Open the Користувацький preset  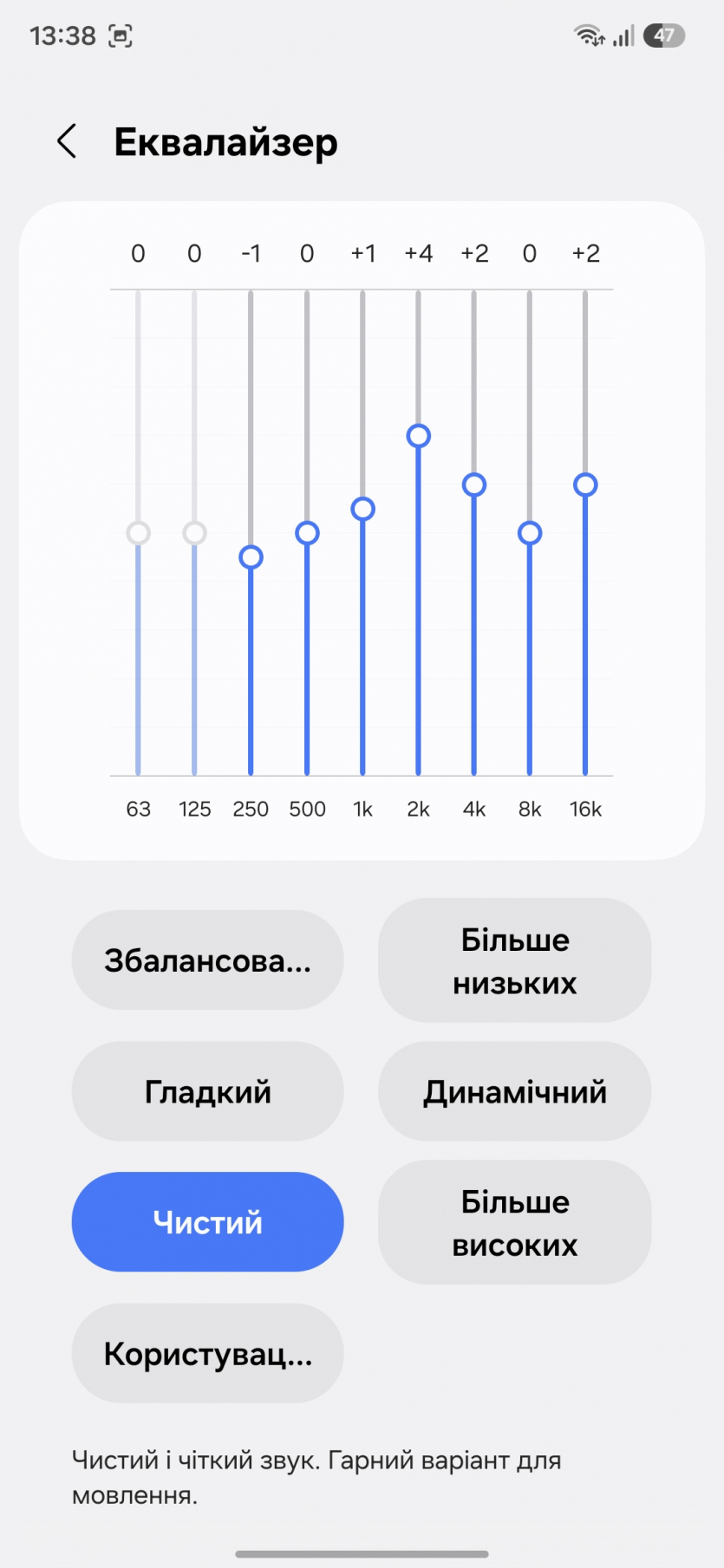point(207,1353)
